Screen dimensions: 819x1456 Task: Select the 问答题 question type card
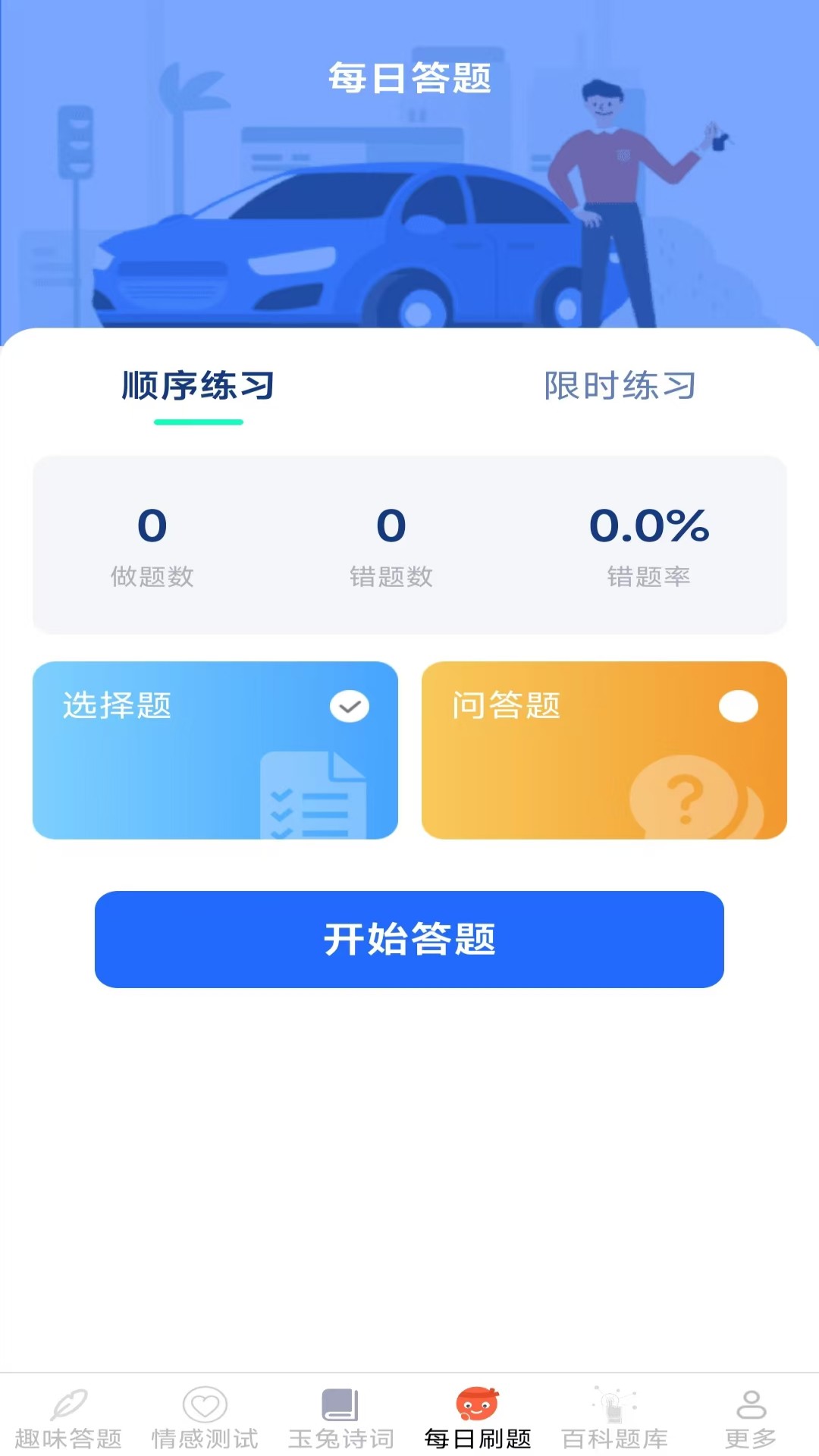pyautogui.click(x=604, y=749)
